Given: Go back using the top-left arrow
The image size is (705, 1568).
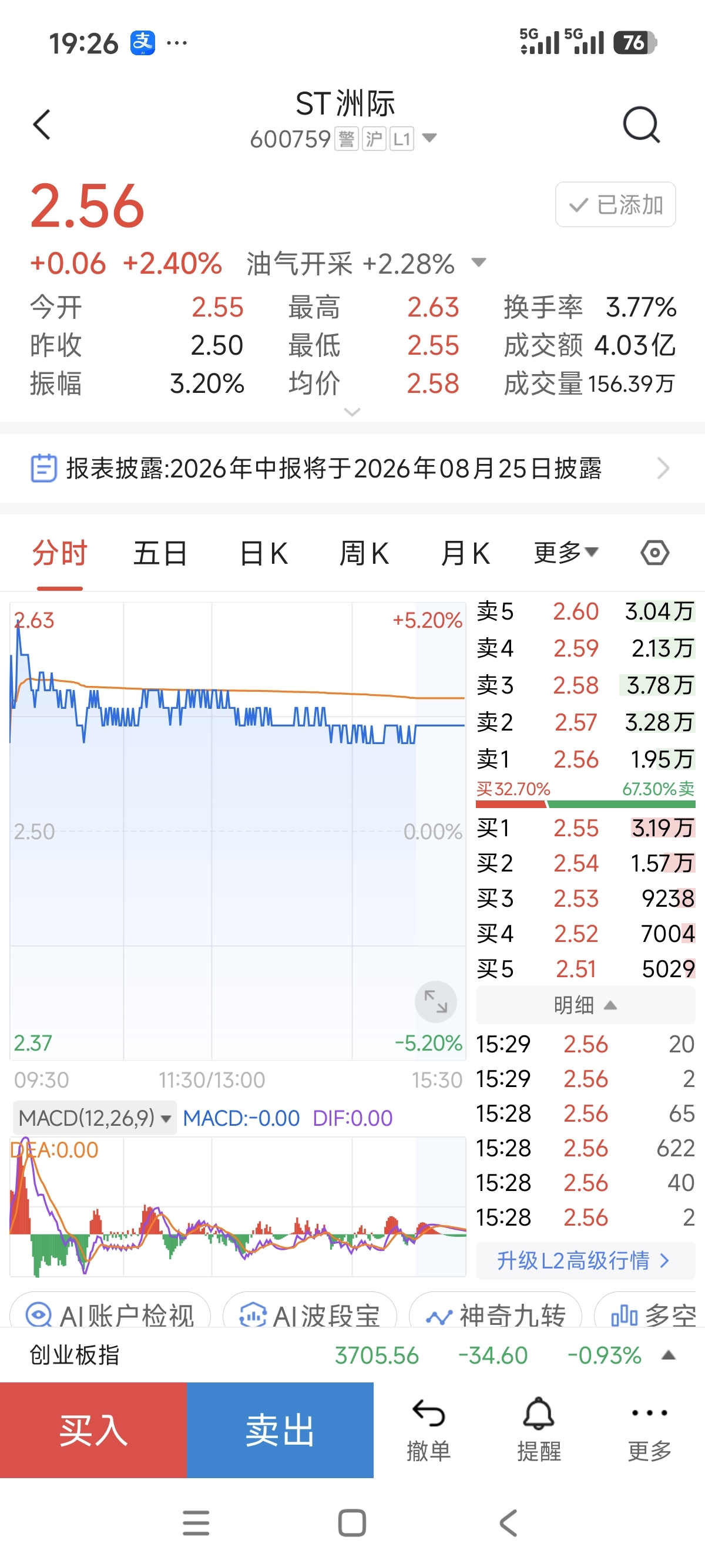Looking at the screenshot, I should 41,125.
